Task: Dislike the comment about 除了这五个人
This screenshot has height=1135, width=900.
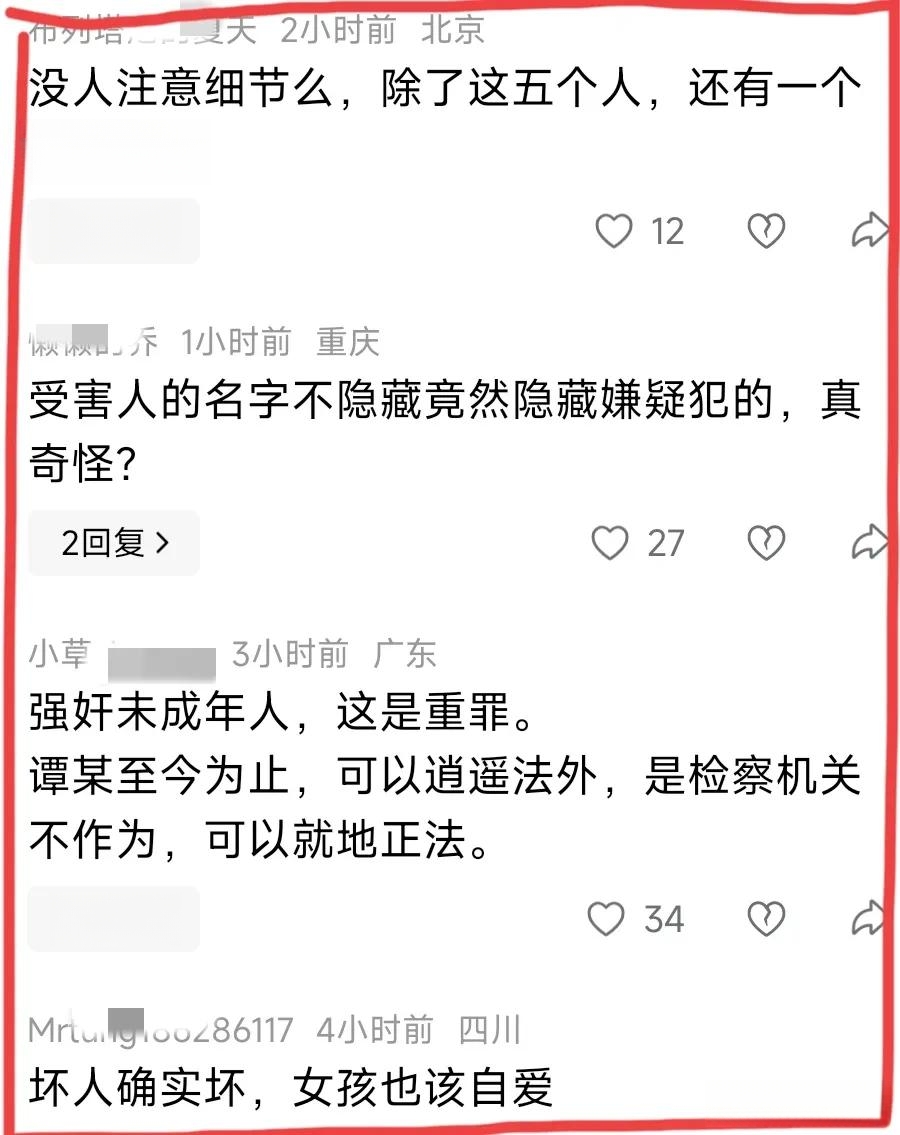Action: (x=766, y=232)
